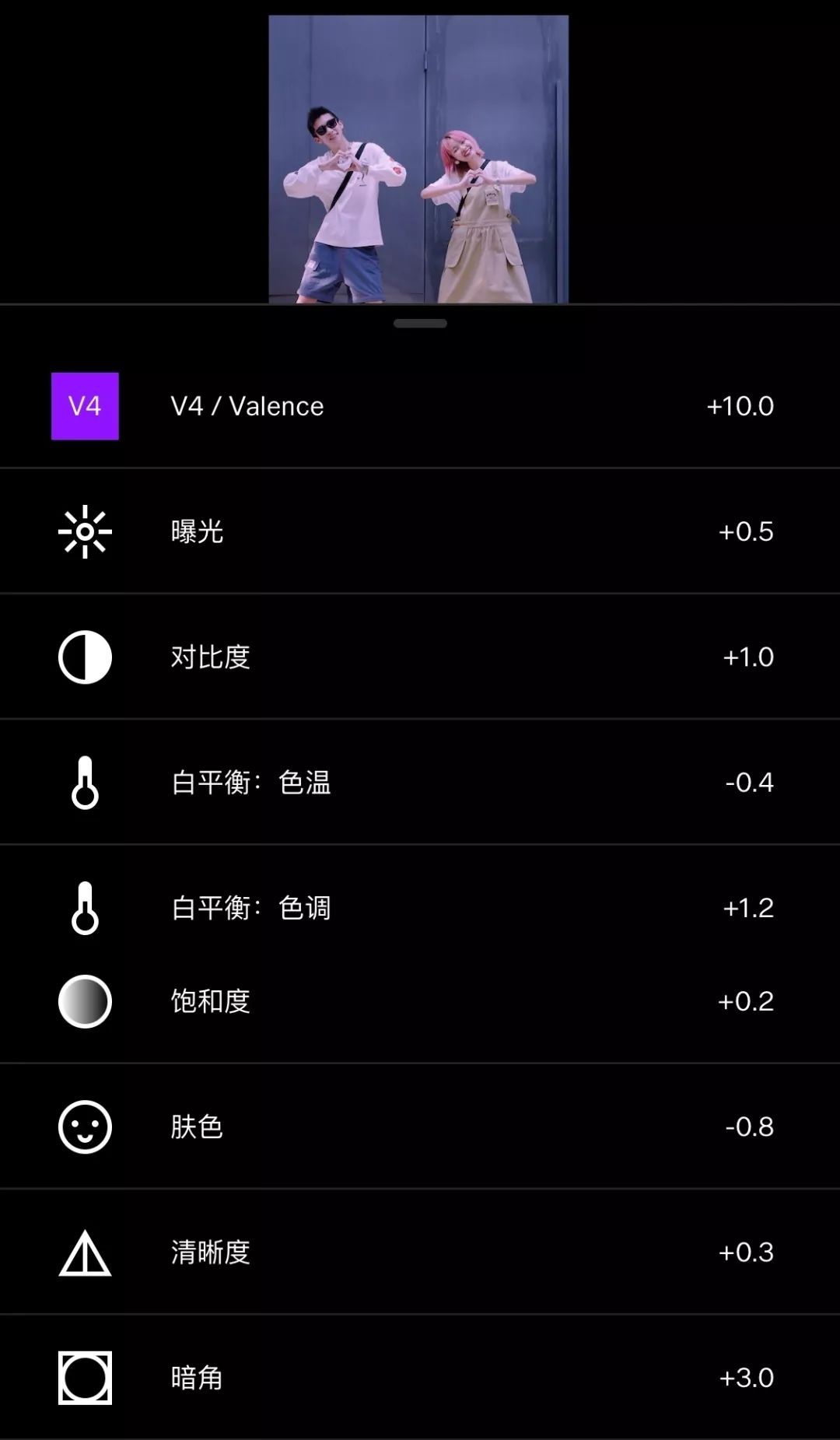Click the purple V4 preset swatch

point(85,405)
